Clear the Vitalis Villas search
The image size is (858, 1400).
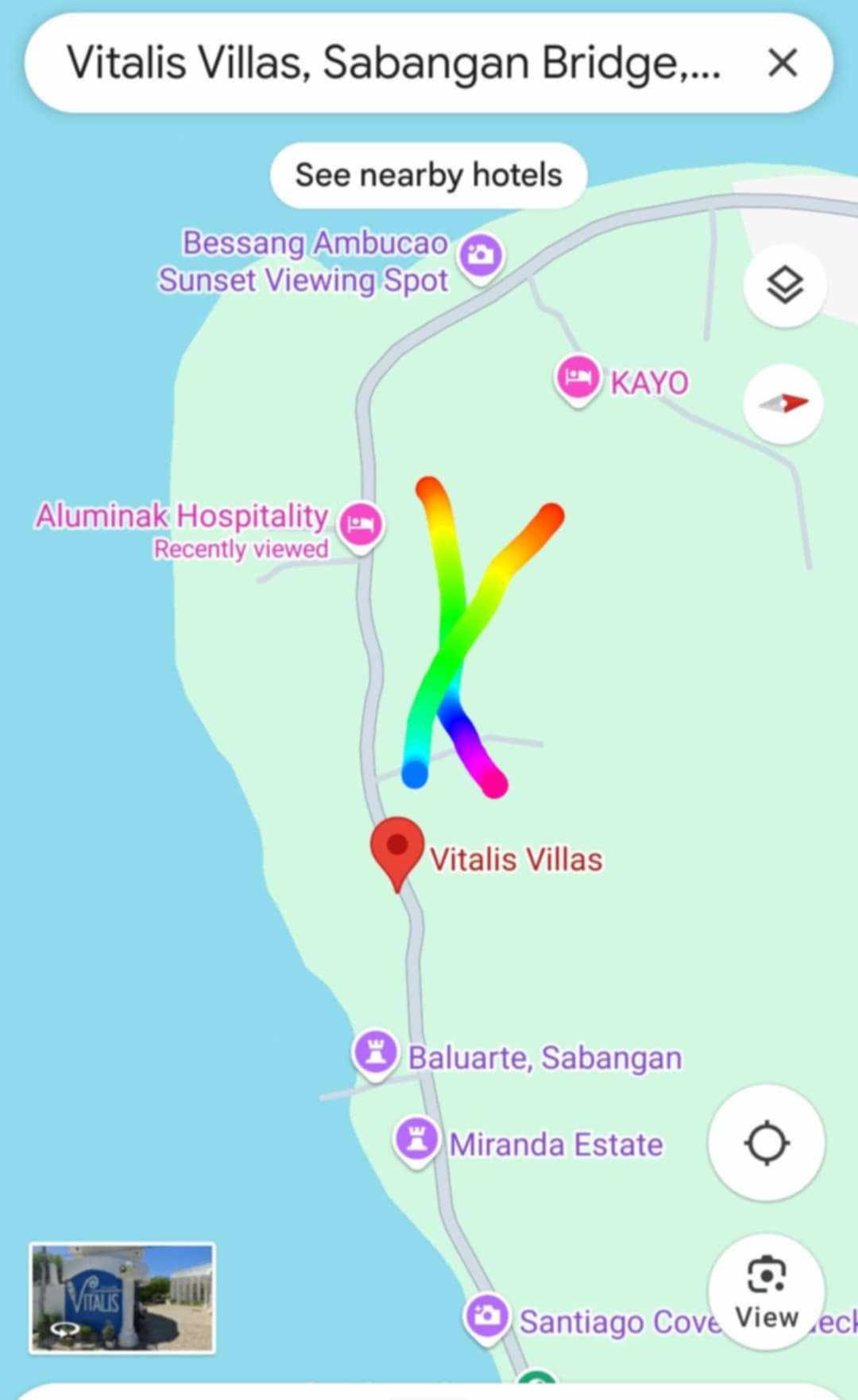pyautogui.click(x=782, y=63)
